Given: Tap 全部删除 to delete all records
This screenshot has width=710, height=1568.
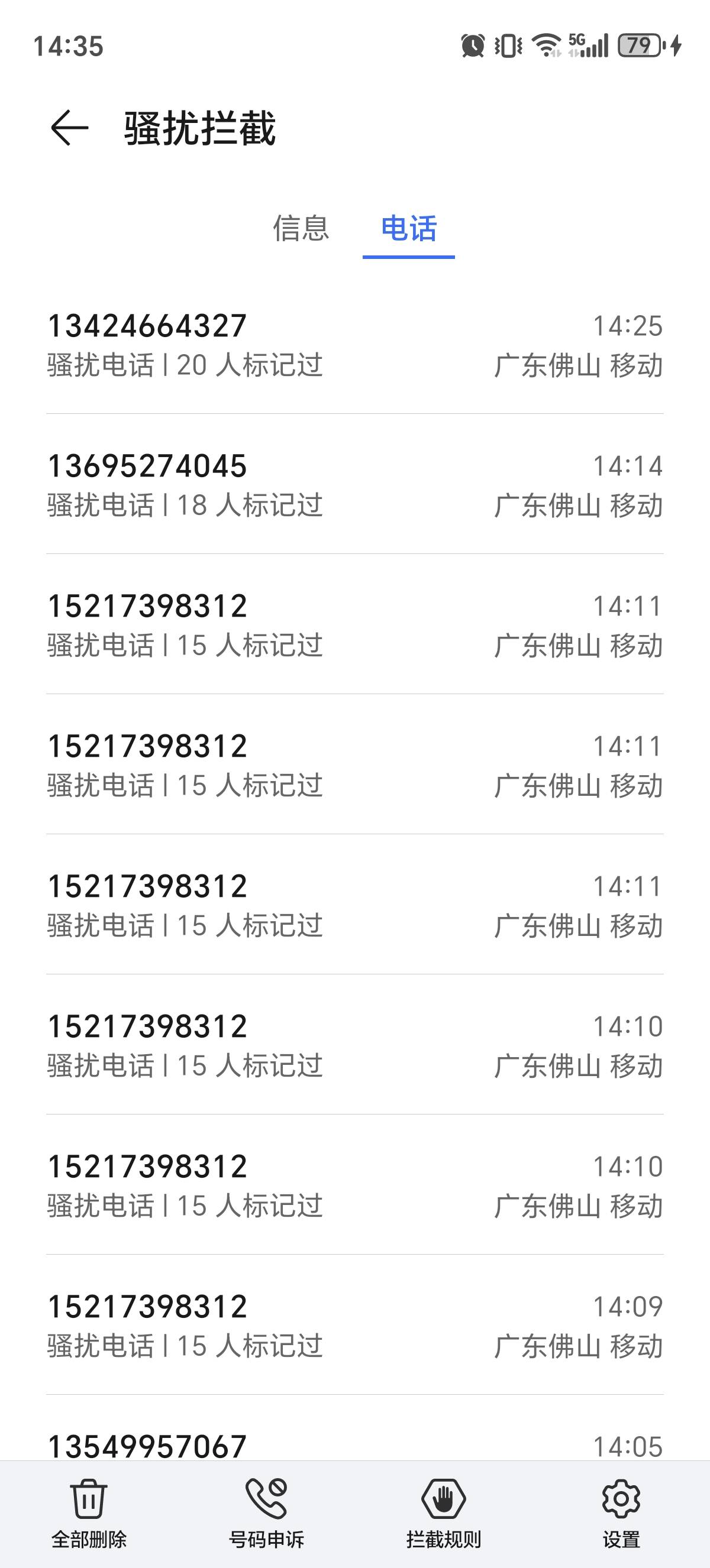Looking at the screenshot, I should click(89, 1514).
